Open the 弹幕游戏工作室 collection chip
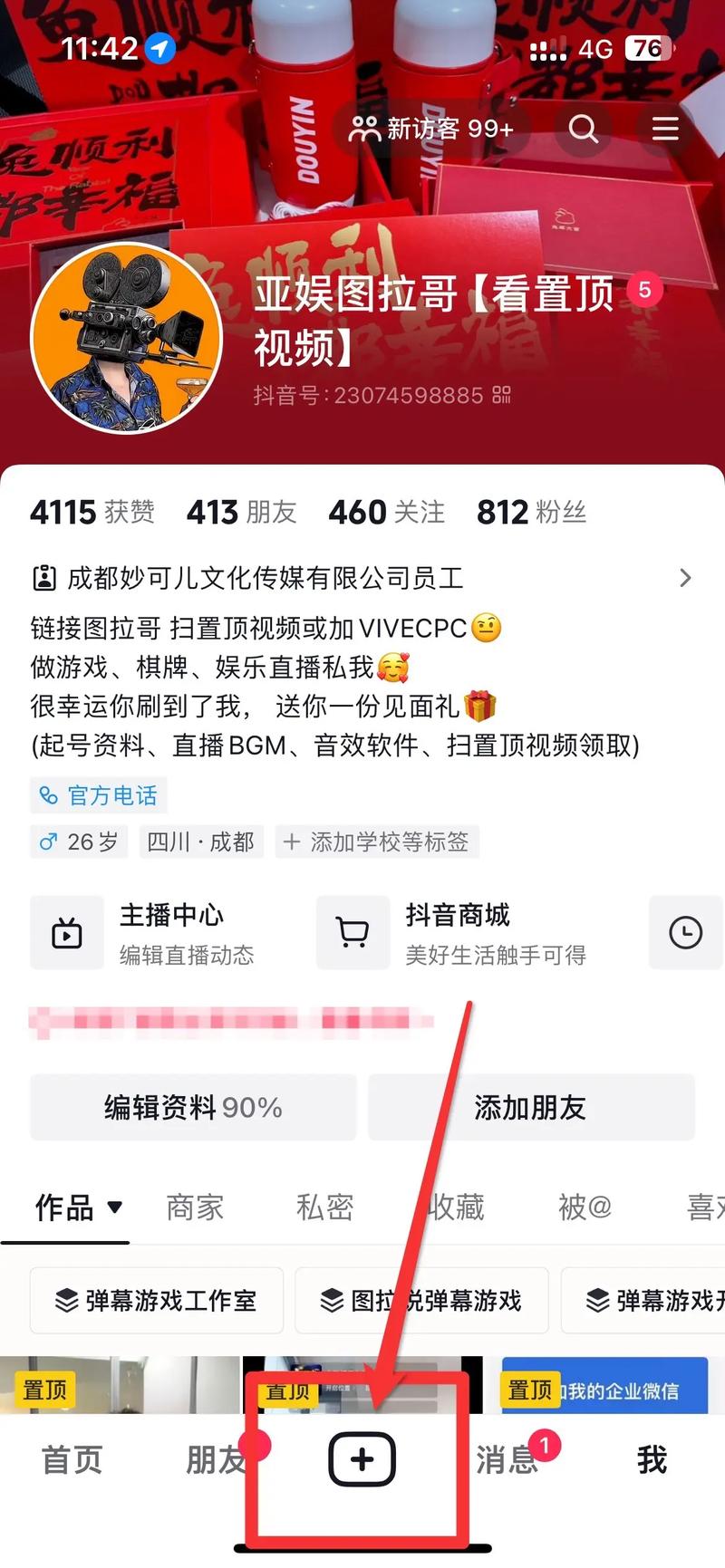Image resolution: width=725 pixels, height=1568 pixels. [157, 1301]
